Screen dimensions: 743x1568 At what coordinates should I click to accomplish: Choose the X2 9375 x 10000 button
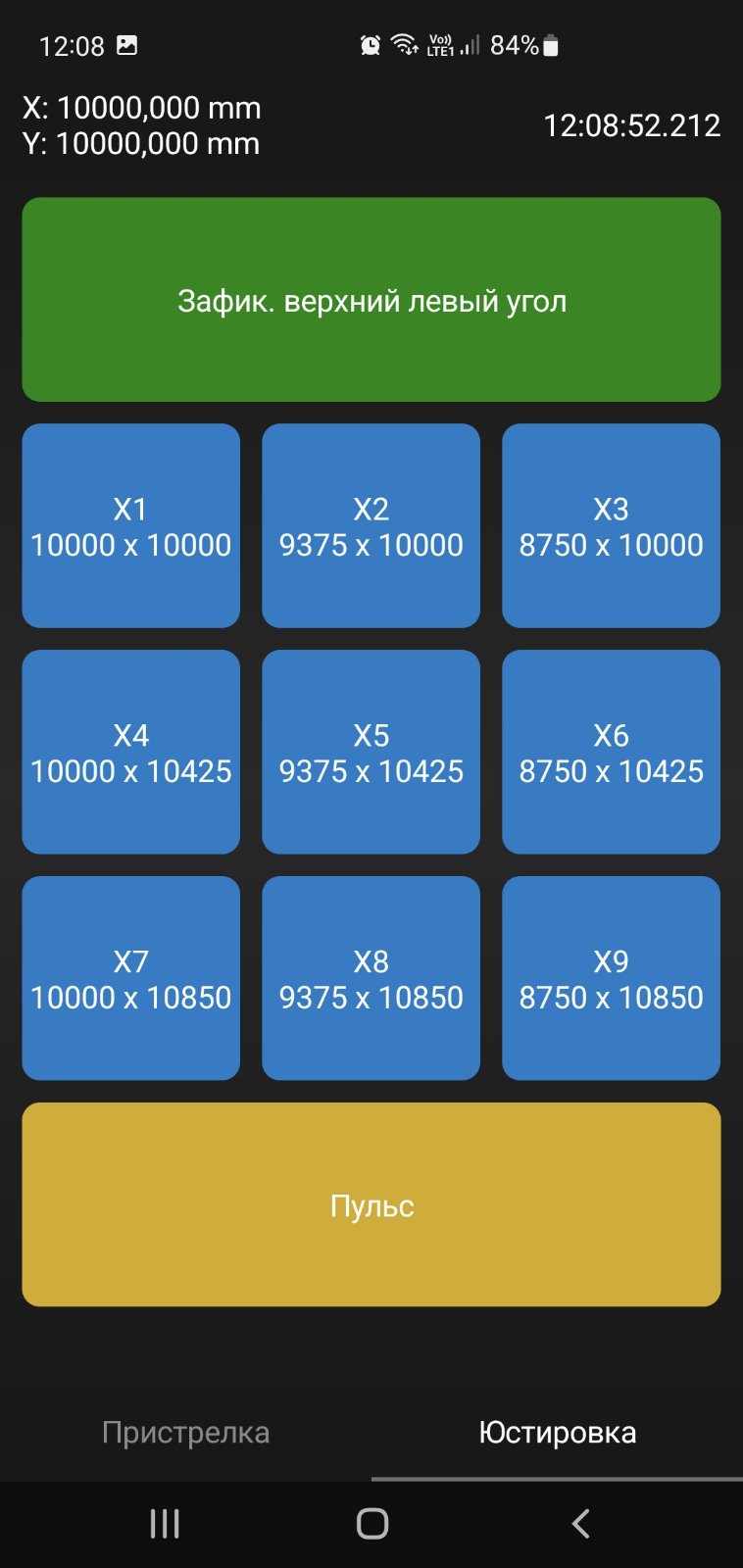click(371, 526)
